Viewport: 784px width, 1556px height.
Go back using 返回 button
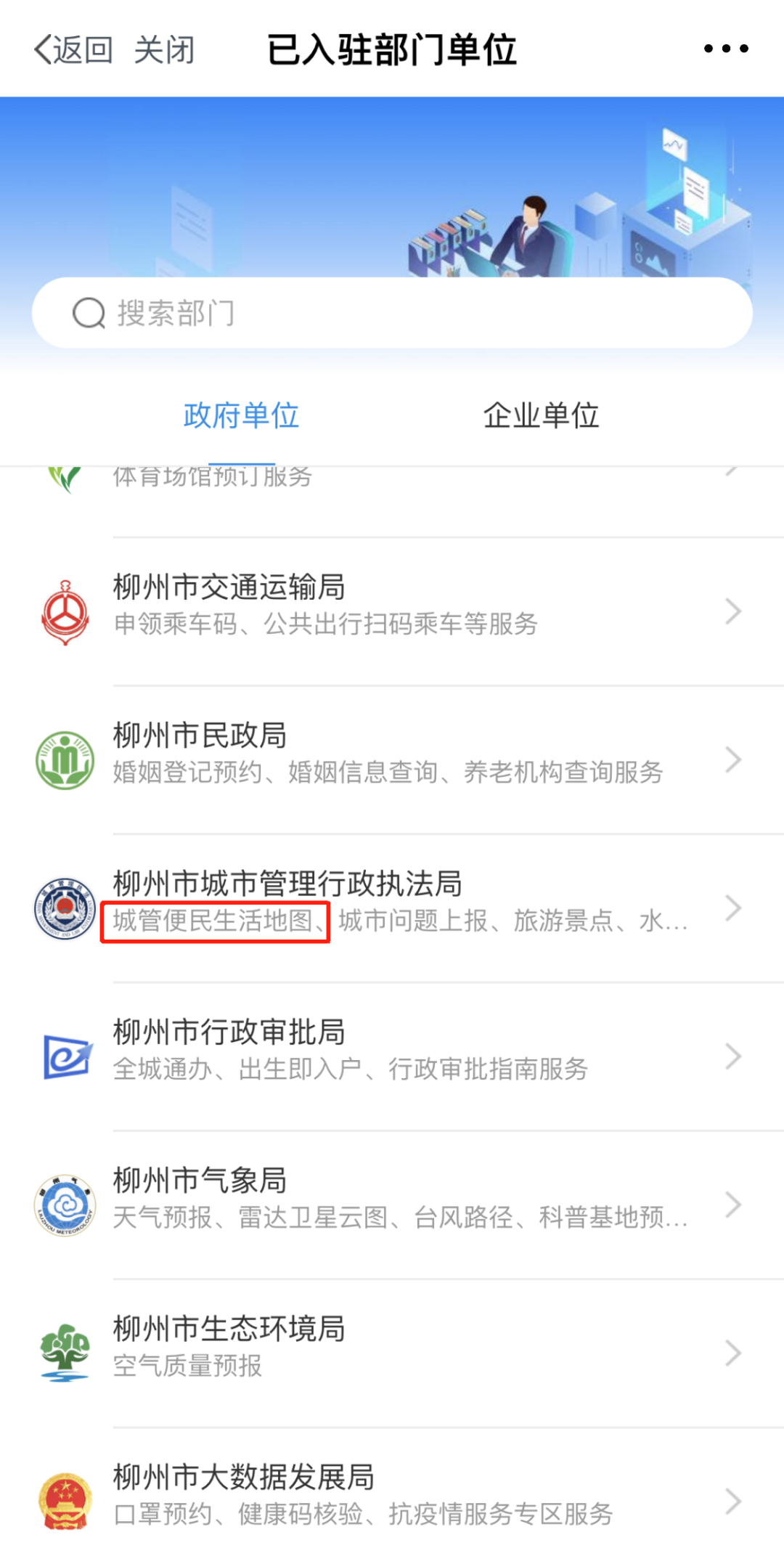pos(73,50)
